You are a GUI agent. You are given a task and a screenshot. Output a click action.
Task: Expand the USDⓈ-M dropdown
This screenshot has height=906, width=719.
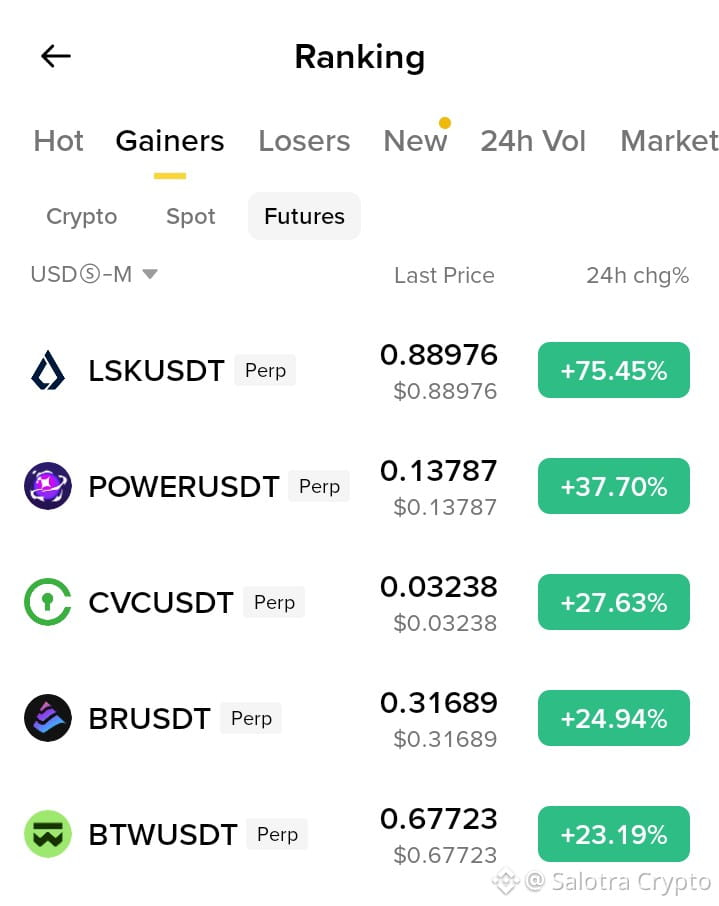coord(94,274)
